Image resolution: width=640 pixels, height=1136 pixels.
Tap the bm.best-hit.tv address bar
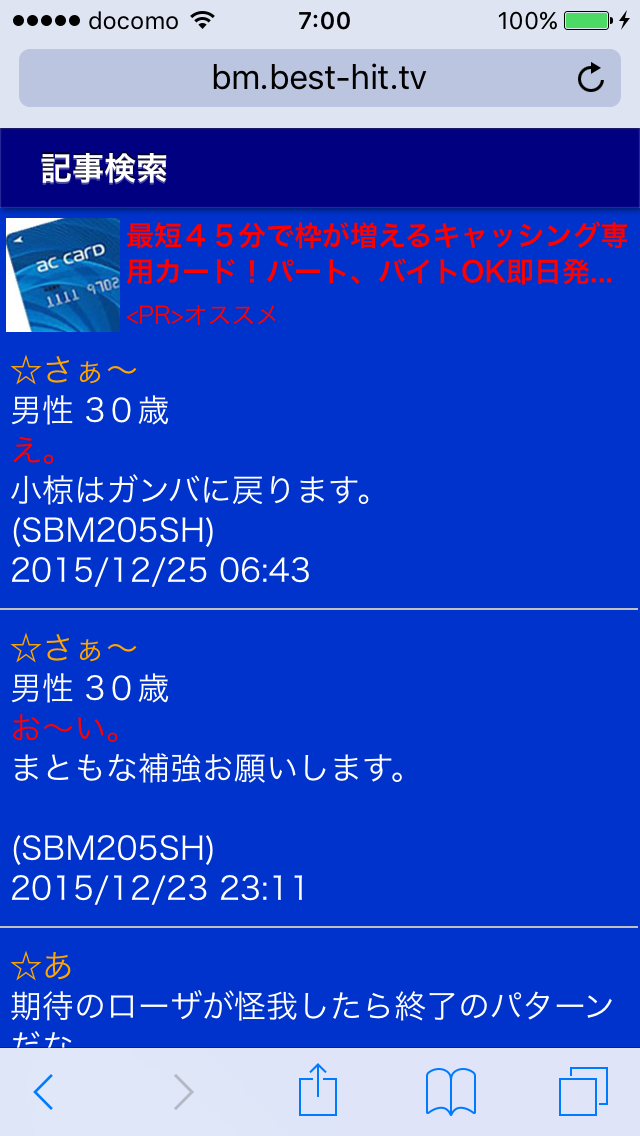[320, 78]
